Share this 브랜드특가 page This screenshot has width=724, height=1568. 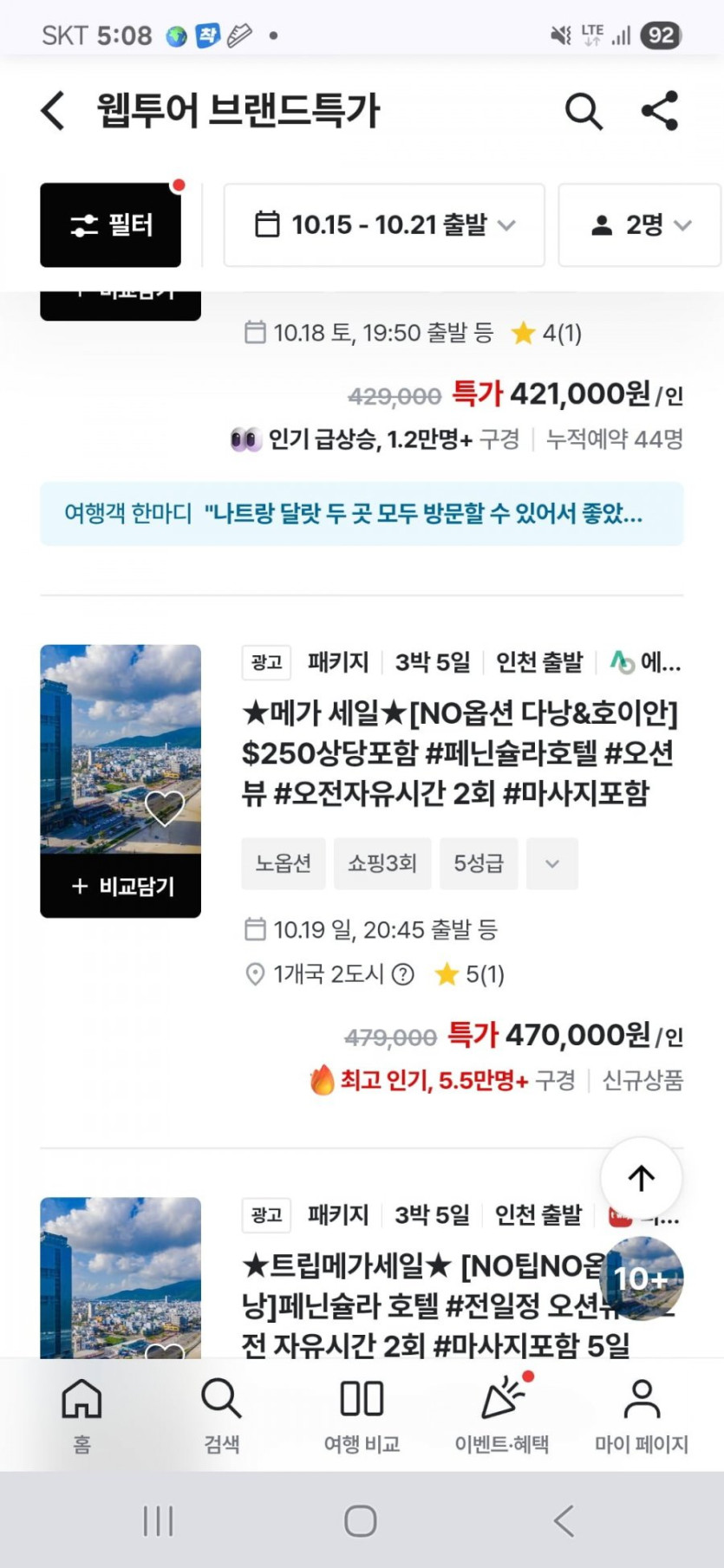coord(660,111)
